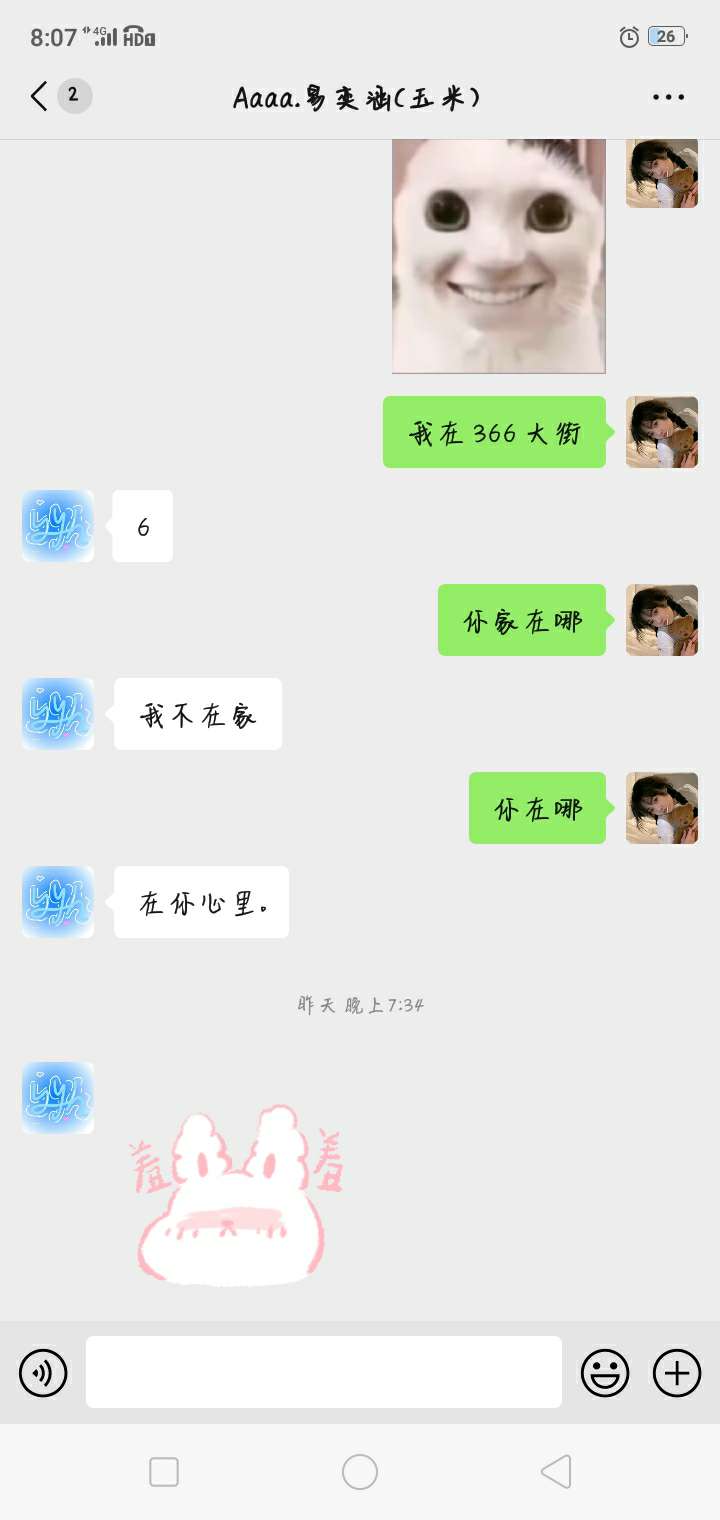The image size is (720, 1520).
Task: Open the contact's avatar beside 在你心里。
Action: (x=58, y=902)
